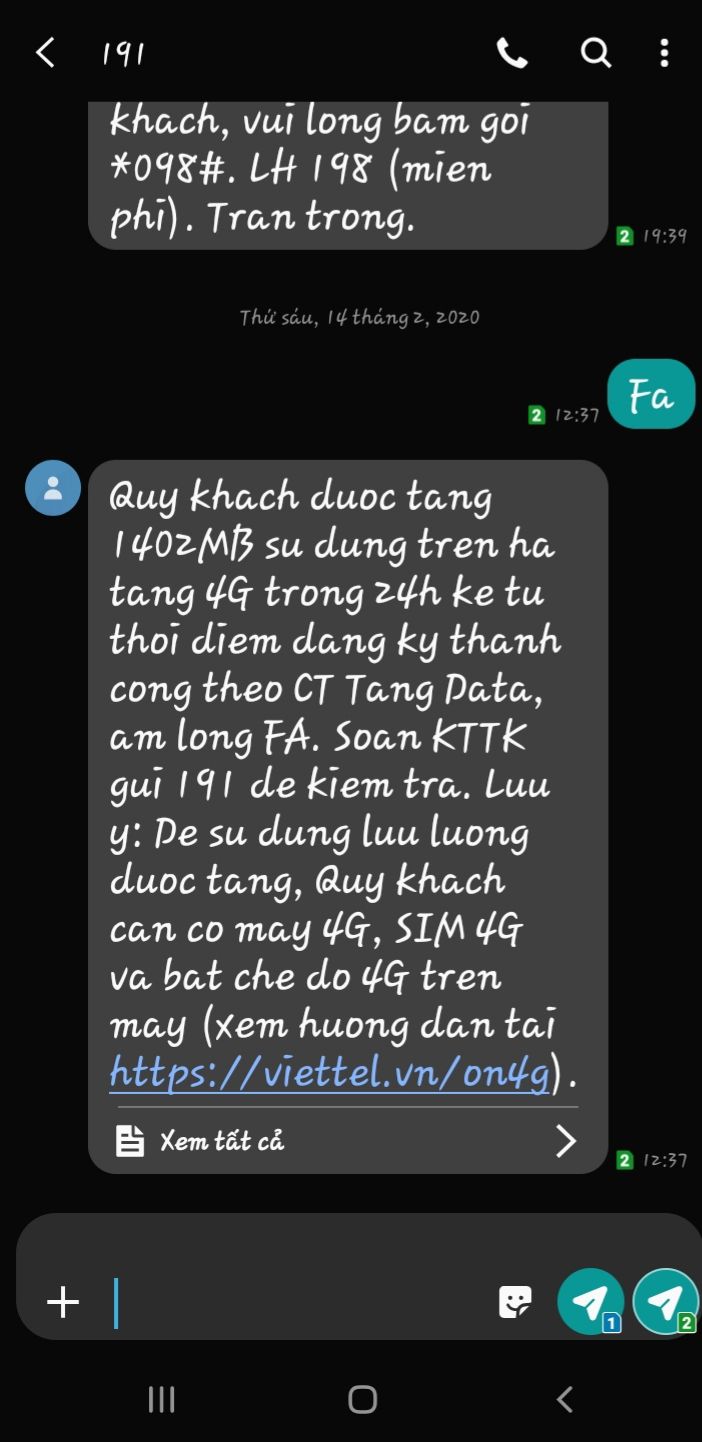Open the sticker picker
This screenshot has width=702, height=1442.
[515, 1301]
